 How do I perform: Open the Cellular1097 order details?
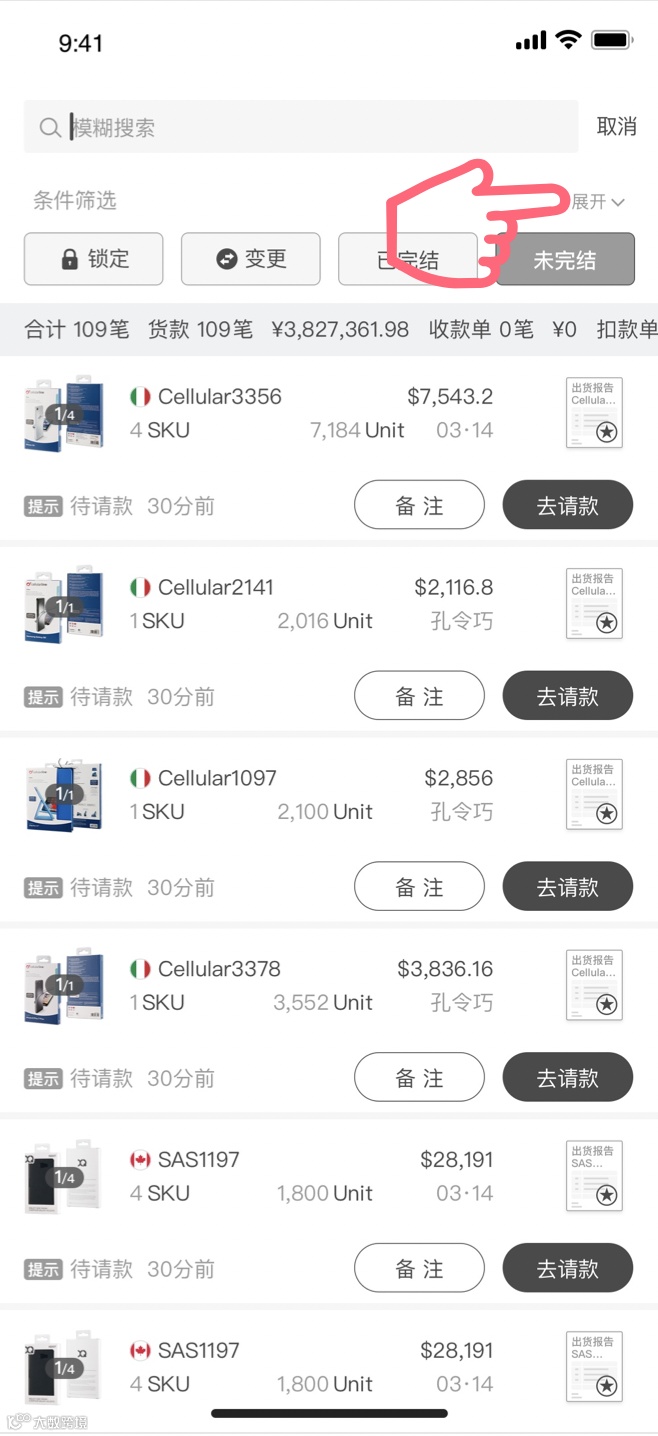pyautogui.click(x=217, y=778)
